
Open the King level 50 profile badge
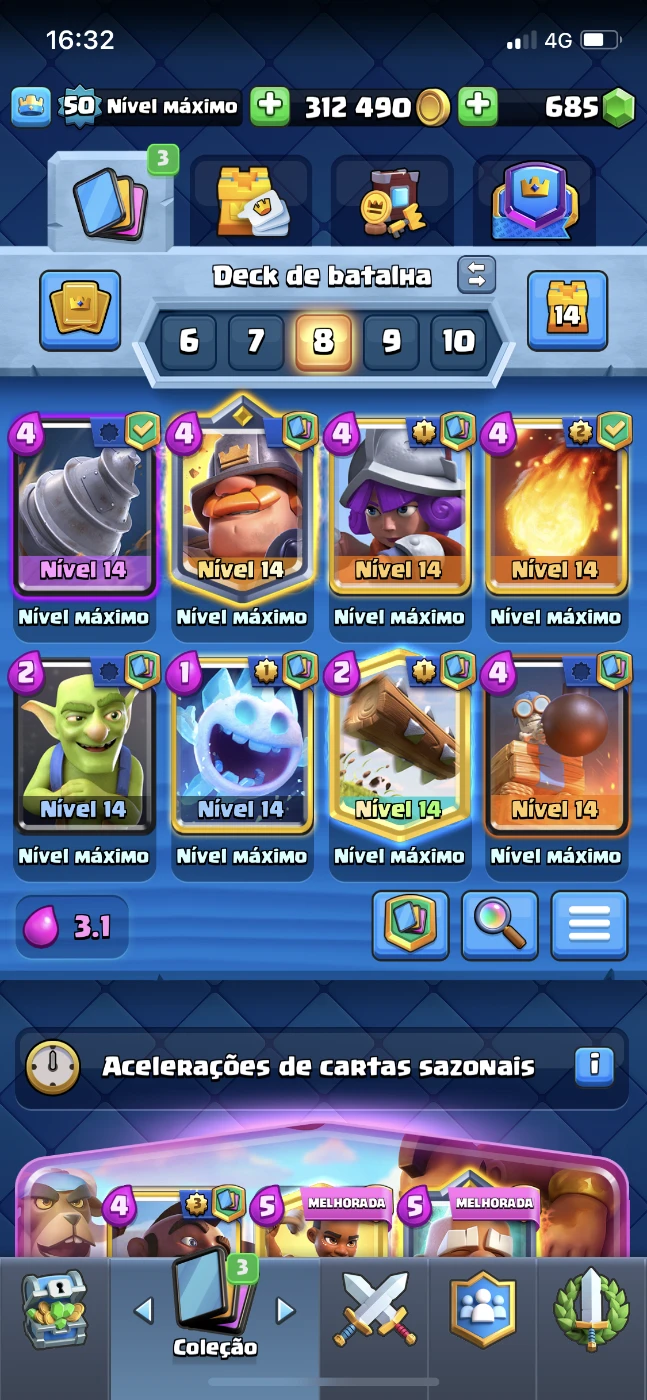coord(80,106)
